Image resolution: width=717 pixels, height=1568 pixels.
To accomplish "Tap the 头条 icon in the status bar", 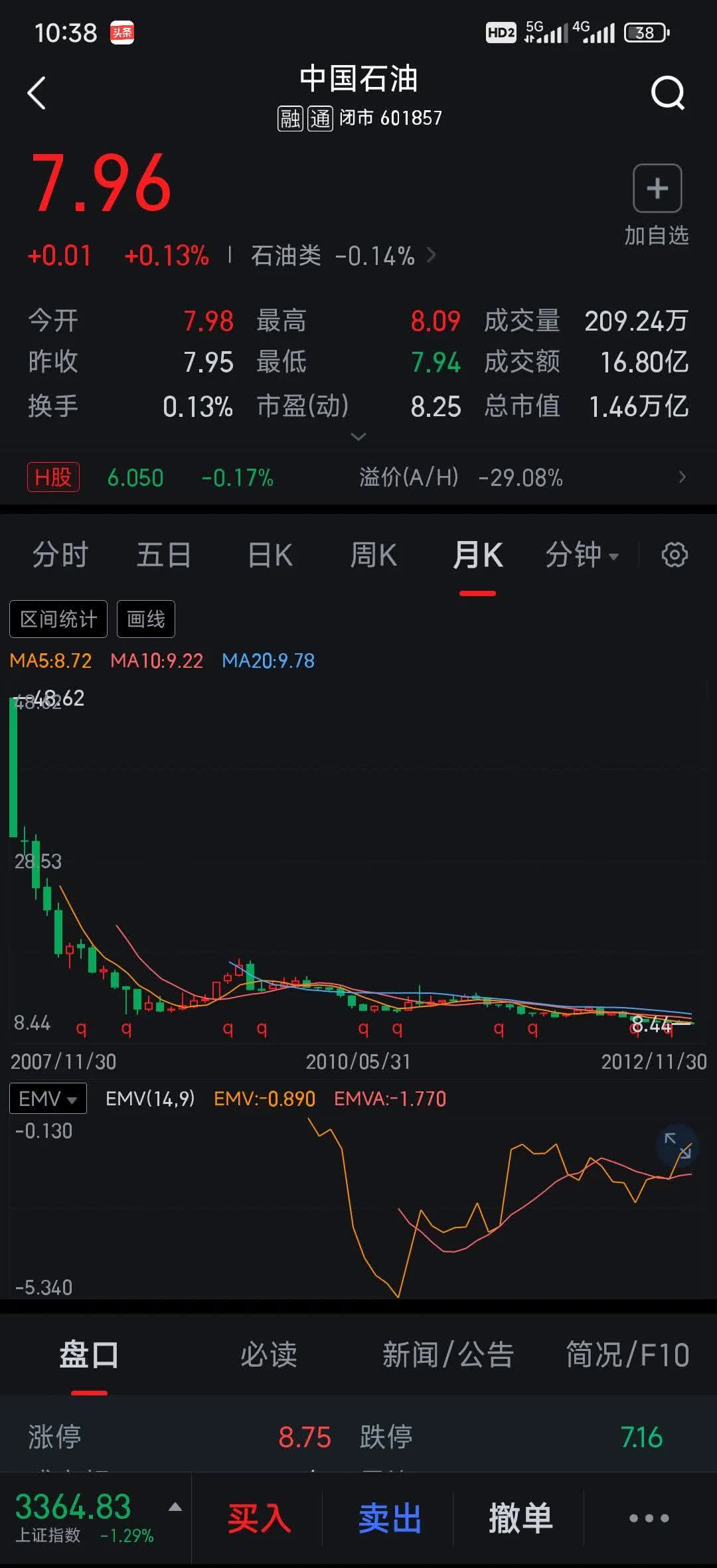I will click(x=123, y=33).
